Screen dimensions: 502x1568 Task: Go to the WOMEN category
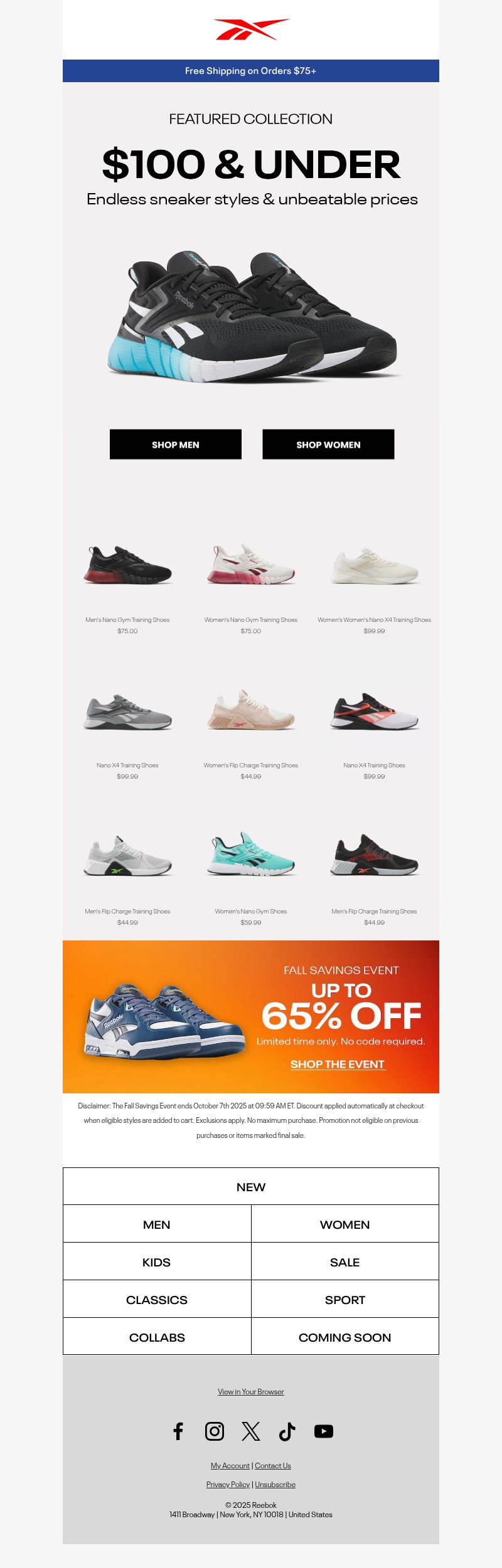pyautogui.click(x=344, y=1224)
